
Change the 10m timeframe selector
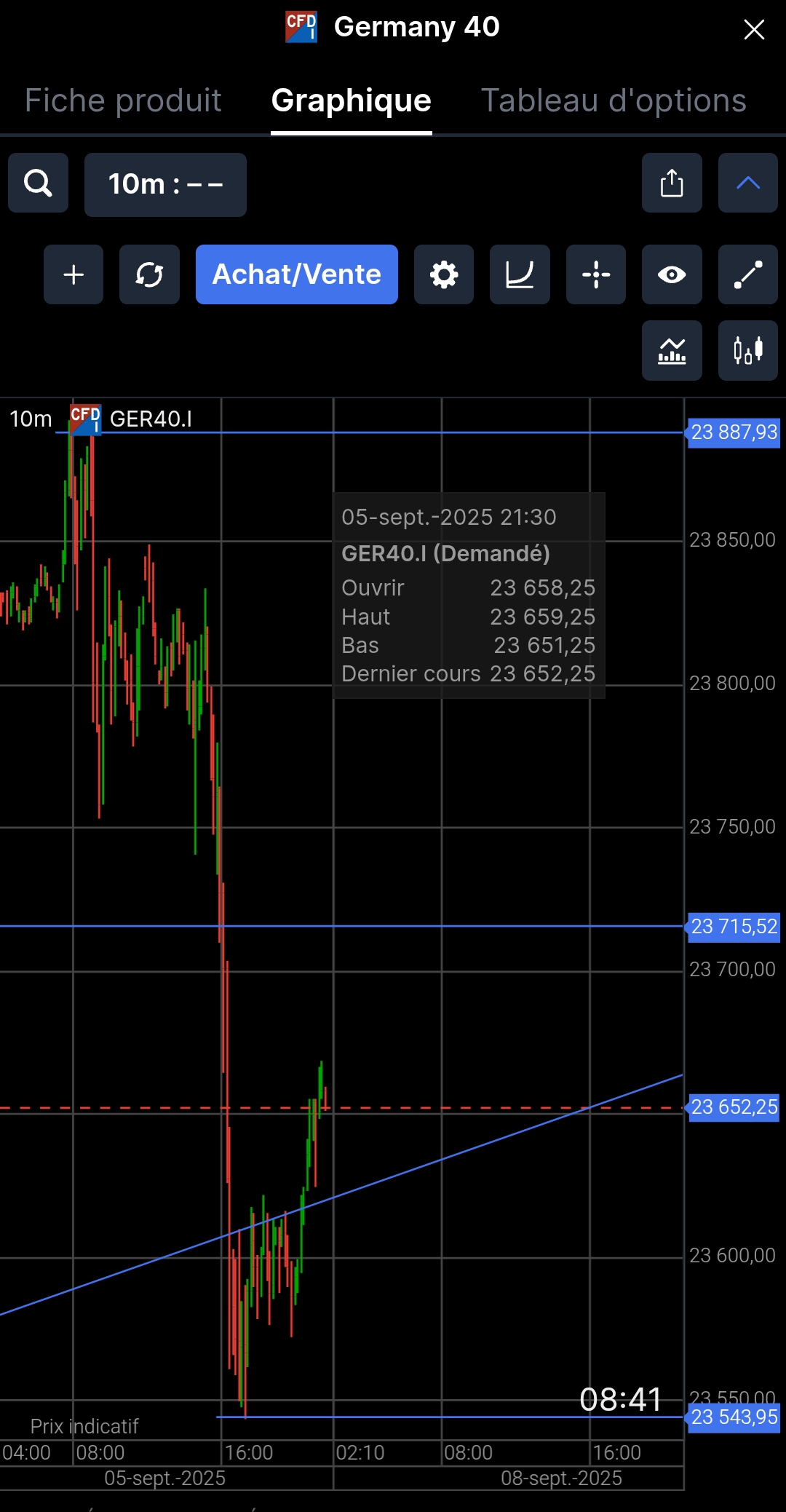click(165, 184)
